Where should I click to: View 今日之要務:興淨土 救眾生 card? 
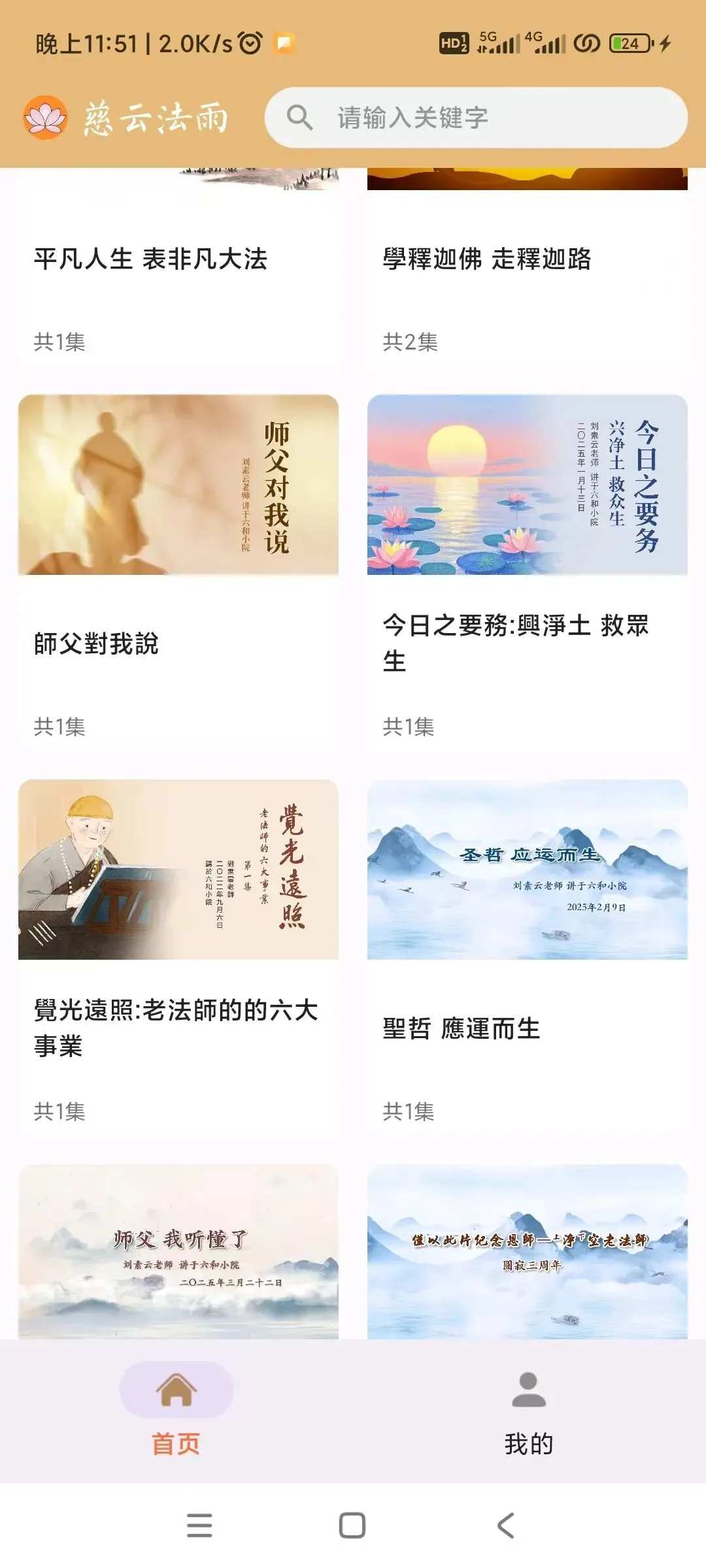coord(527,568)
